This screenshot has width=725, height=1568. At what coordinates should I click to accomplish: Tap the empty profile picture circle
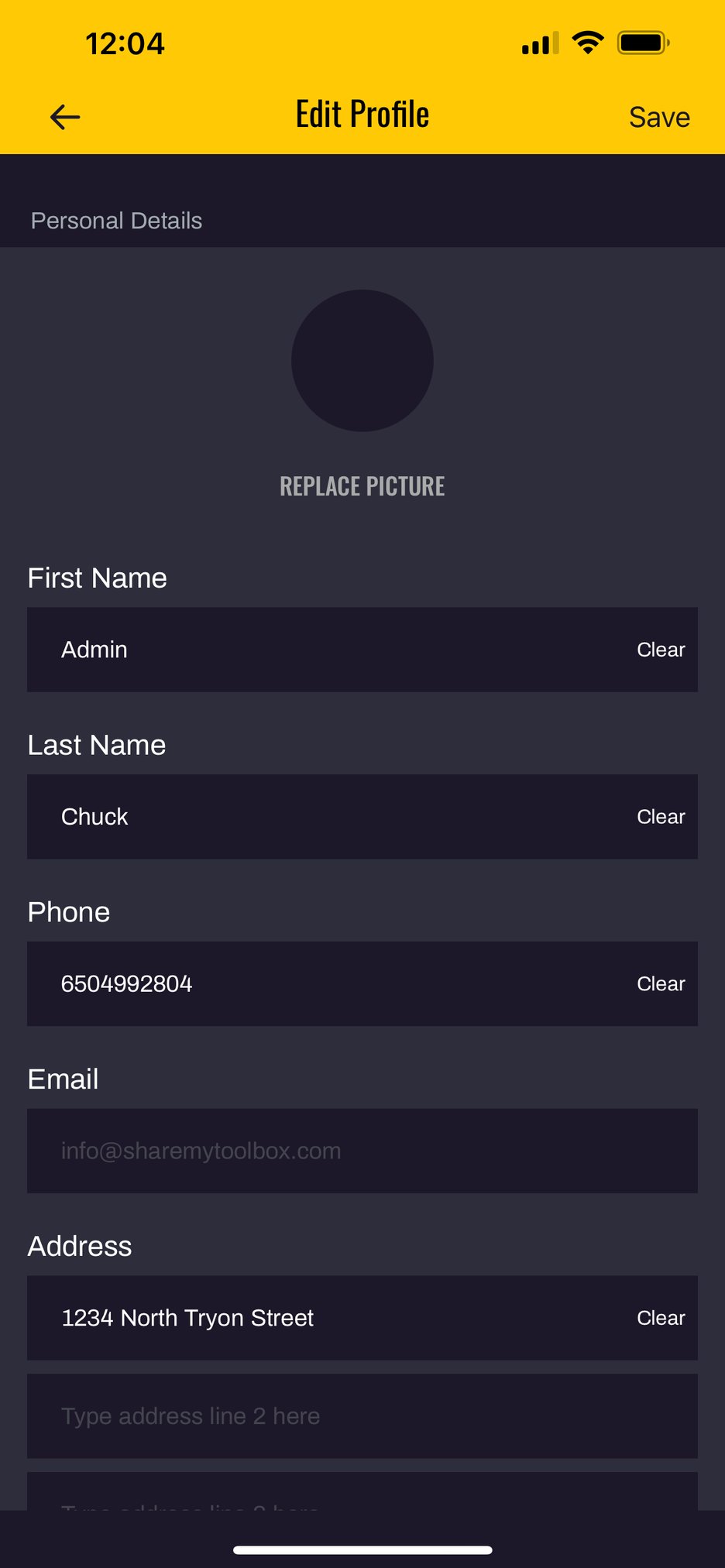(x=362, y=360)
